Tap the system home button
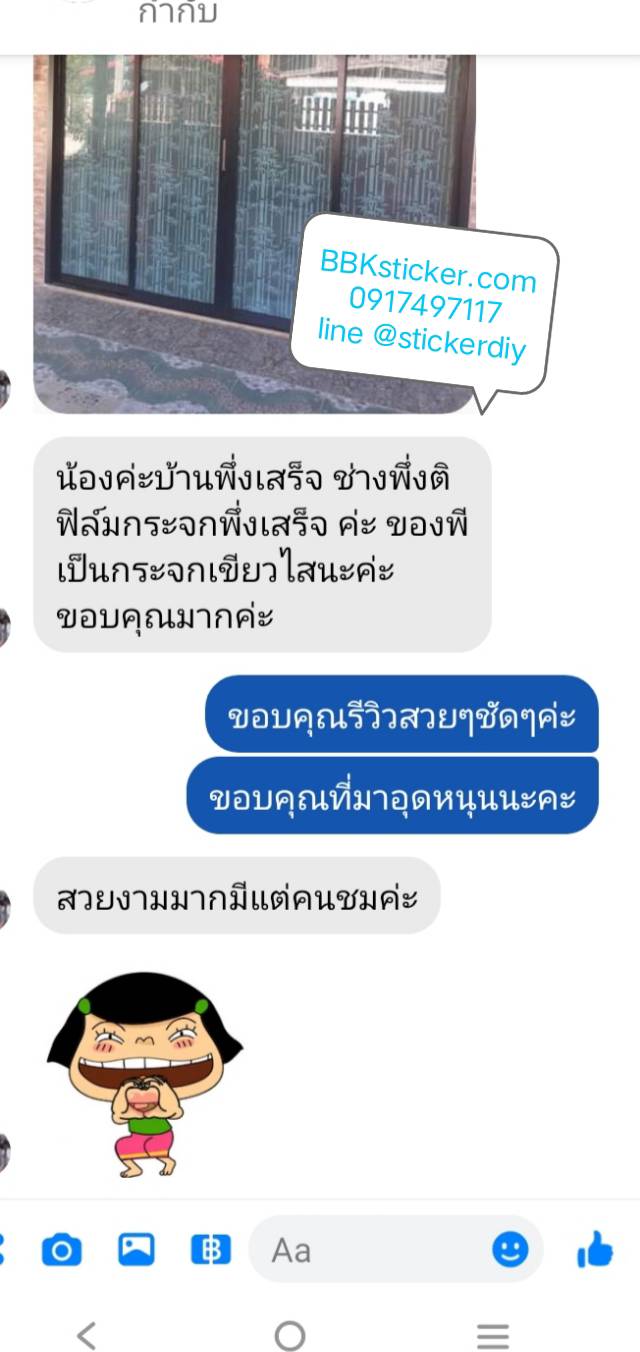The height and width of the screenshot is (1352, 640). (290, 1334)
